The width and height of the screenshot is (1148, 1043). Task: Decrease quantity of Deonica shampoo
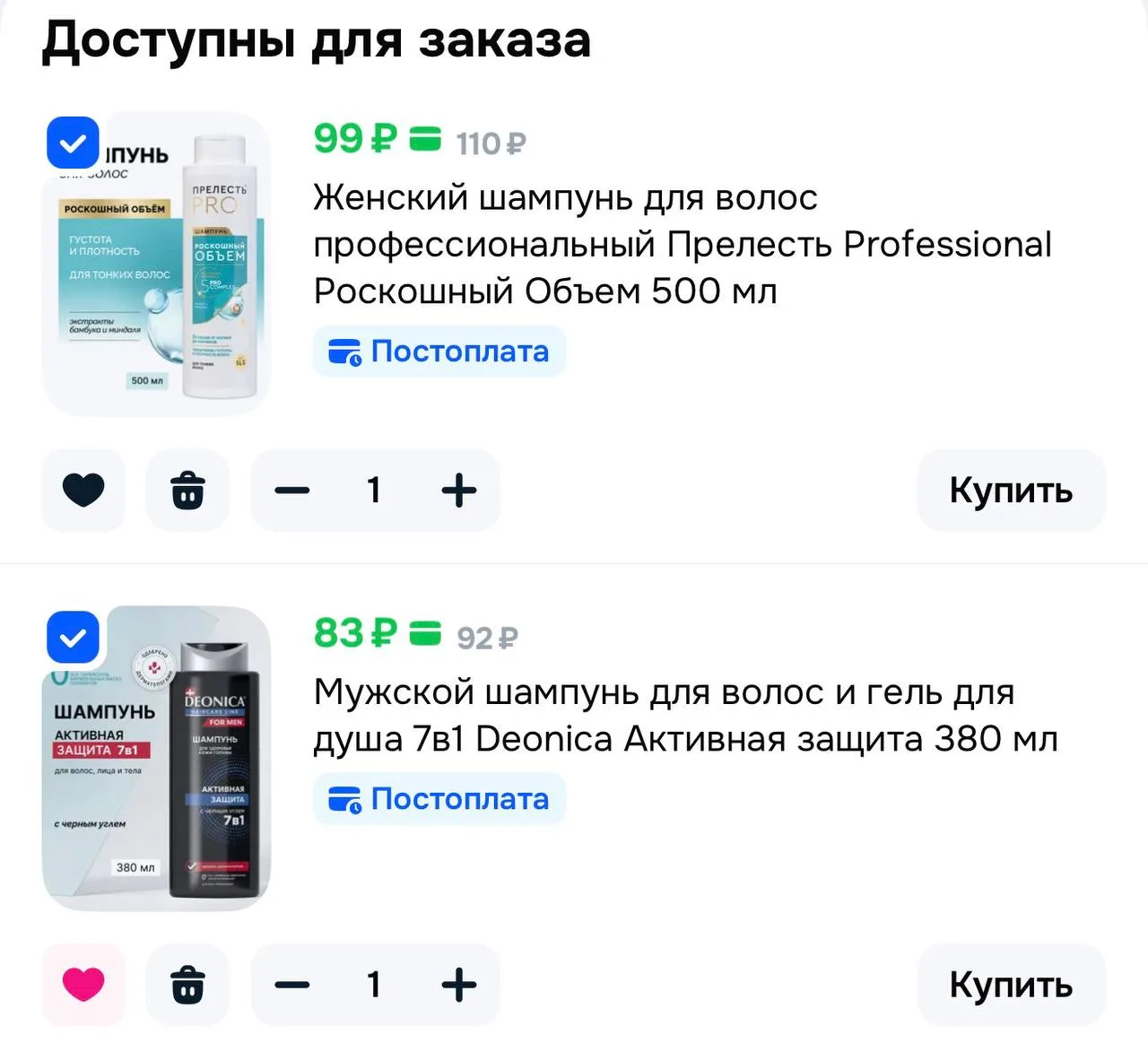(292, 985)
